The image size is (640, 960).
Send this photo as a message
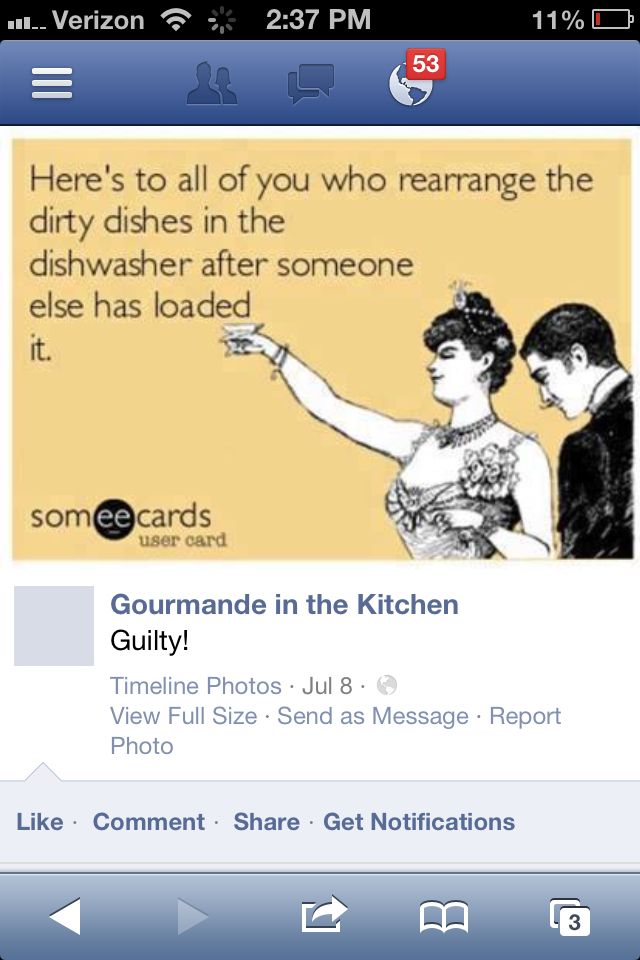pyautogui.click(x=373, y=716)
